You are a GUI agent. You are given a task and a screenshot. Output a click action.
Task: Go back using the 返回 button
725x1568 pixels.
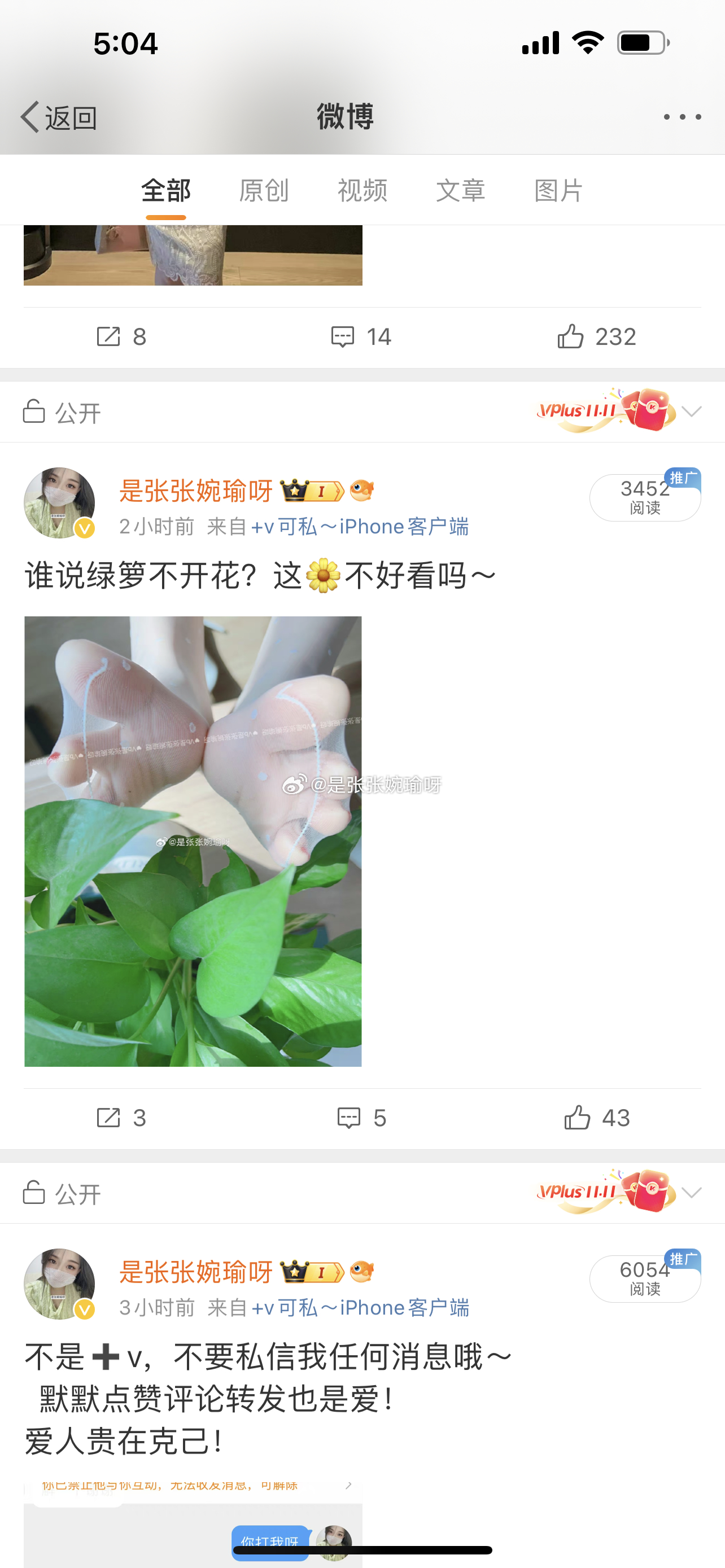tap(59, 117)
